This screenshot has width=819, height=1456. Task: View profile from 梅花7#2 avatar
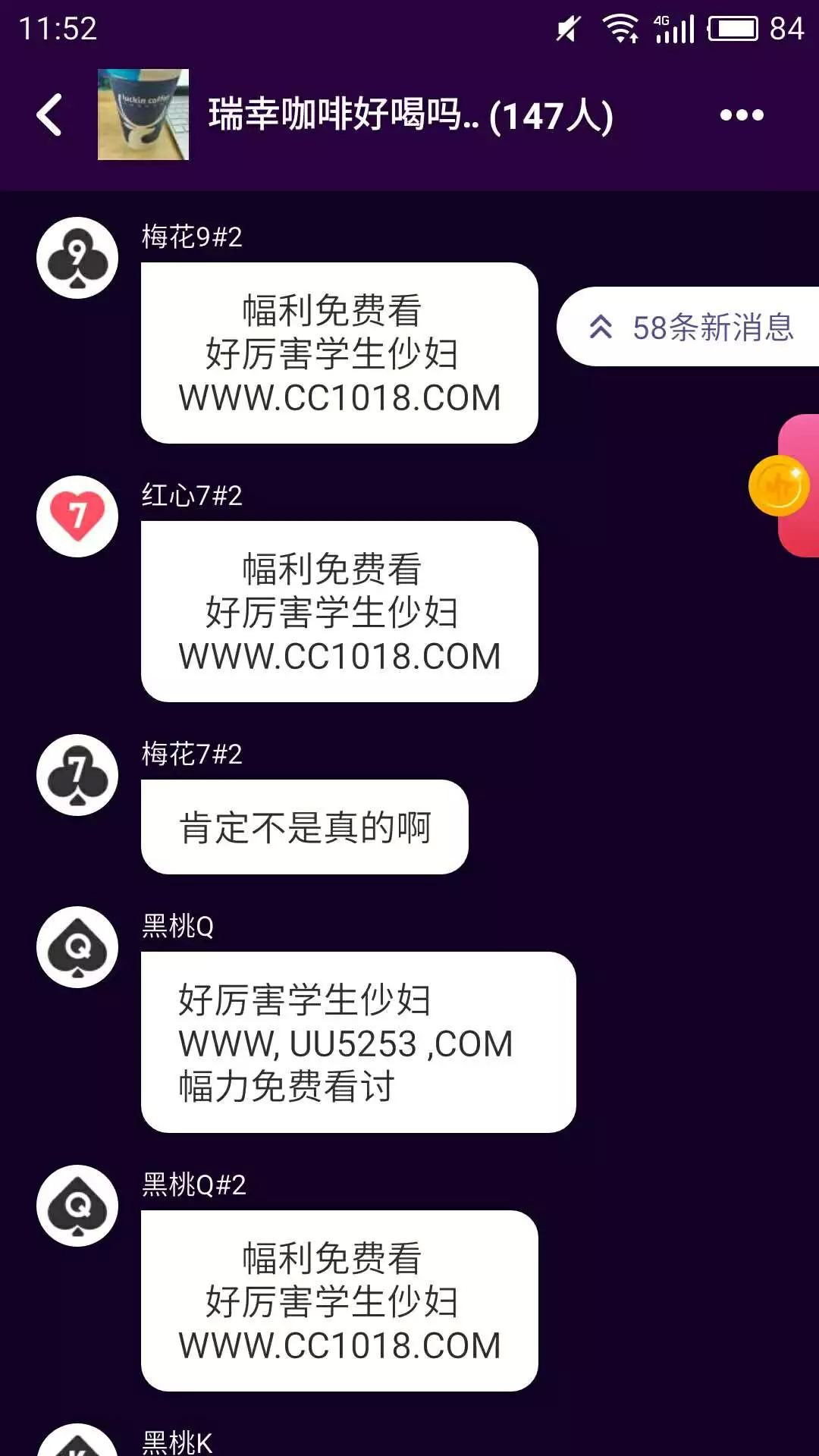(77, 775)
